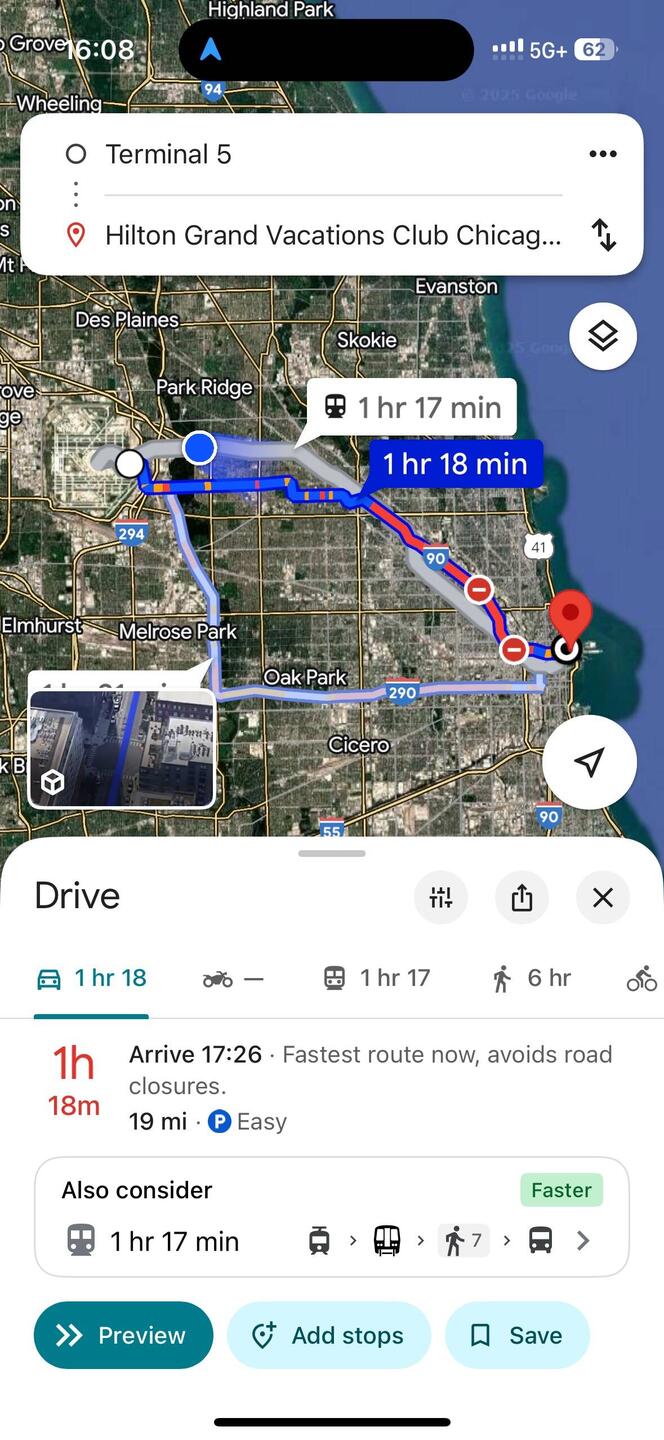Select the 1 hr 17 min transit label on map

(x=412, y=408)
